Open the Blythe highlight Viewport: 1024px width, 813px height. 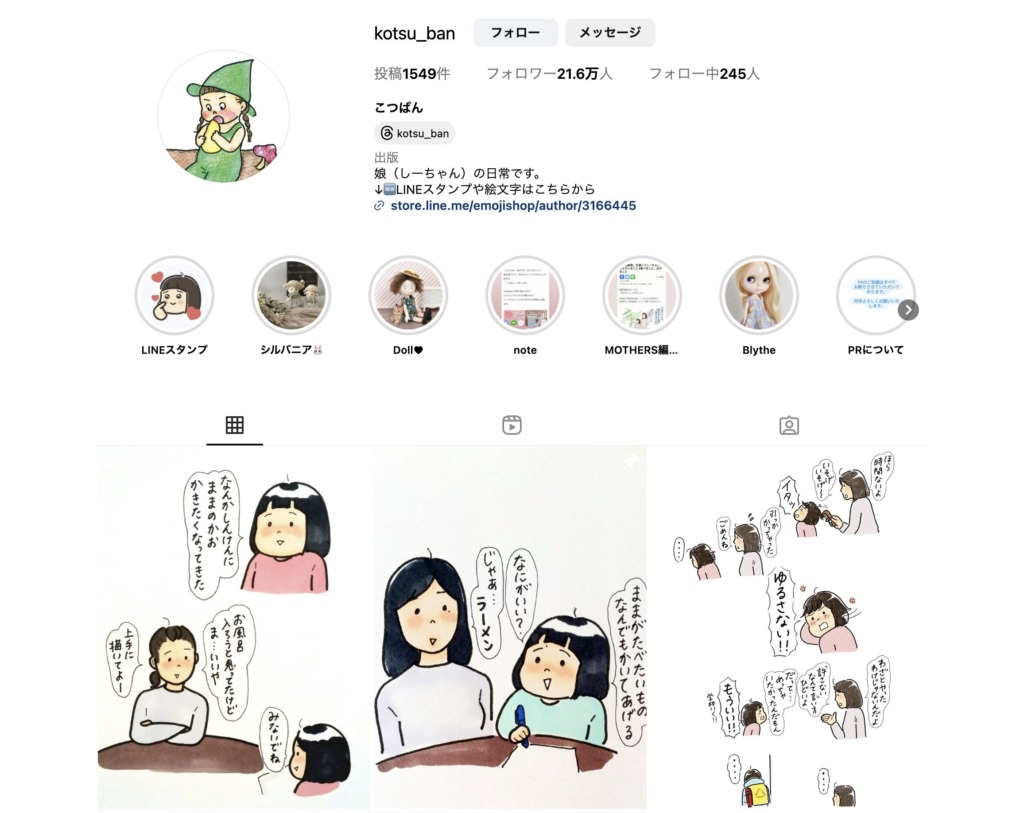click(759, 295)
